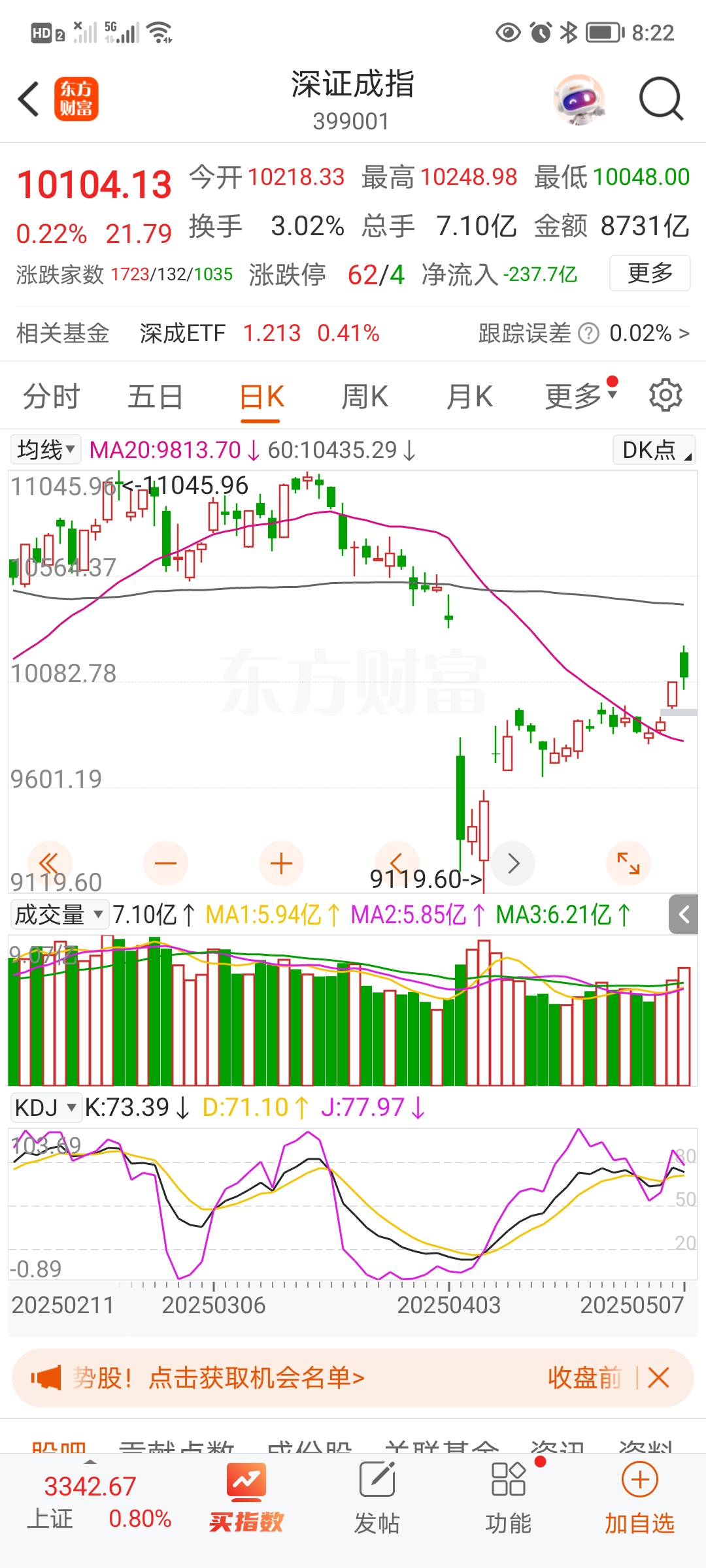Dismiss the 势股 promotion banner
The image size is (706, 1568).
point(658,1378)
